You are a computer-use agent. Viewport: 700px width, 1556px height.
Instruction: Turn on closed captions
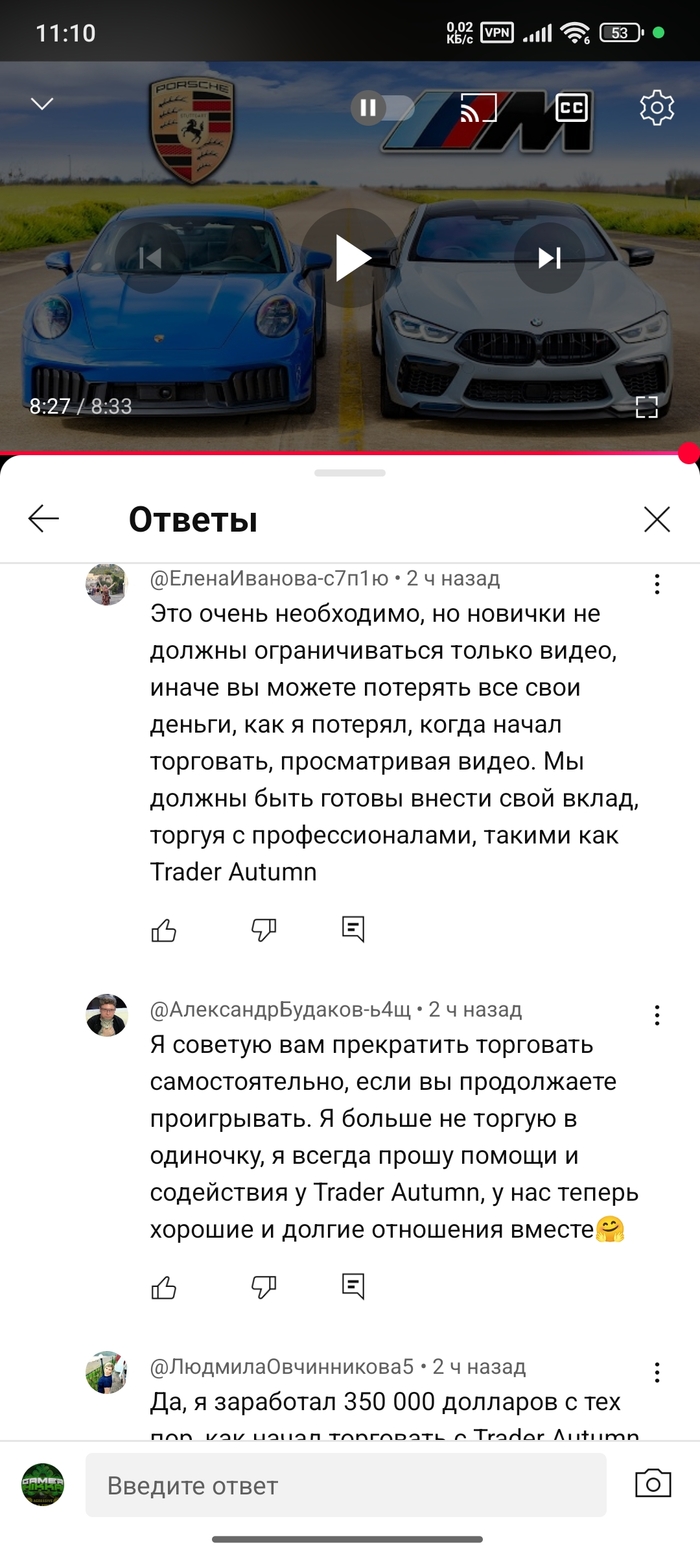coord(571,108)
